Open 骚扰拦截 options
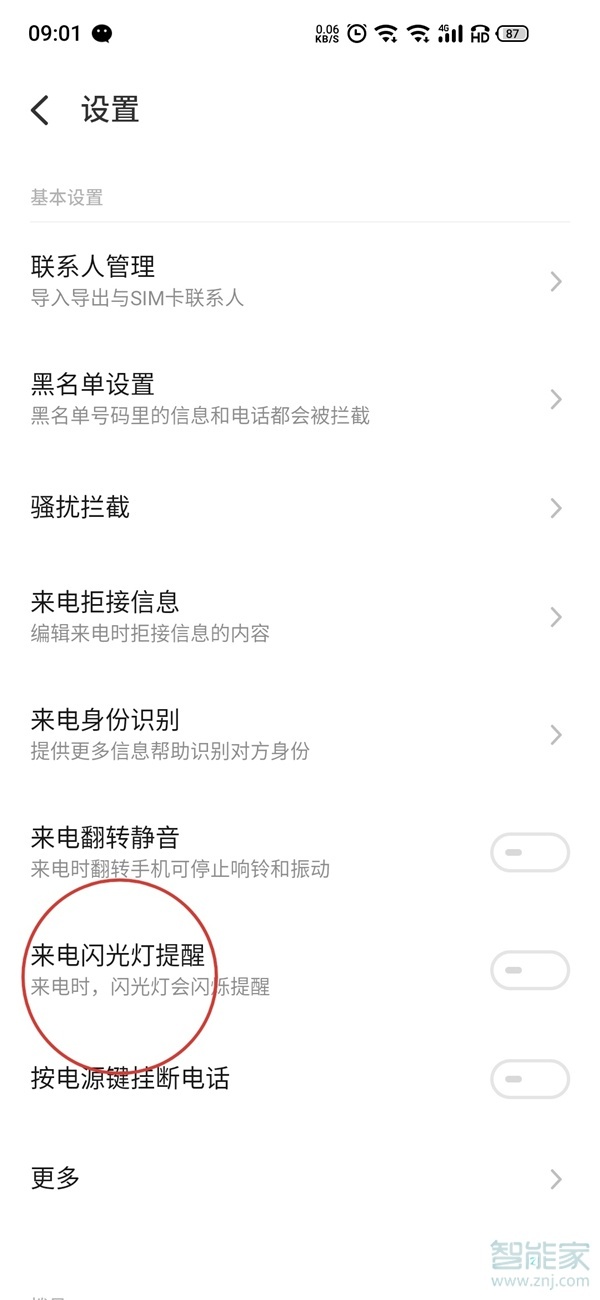Screen dimensions: 600x1300 pyautogui.click(x=300, y=508)
